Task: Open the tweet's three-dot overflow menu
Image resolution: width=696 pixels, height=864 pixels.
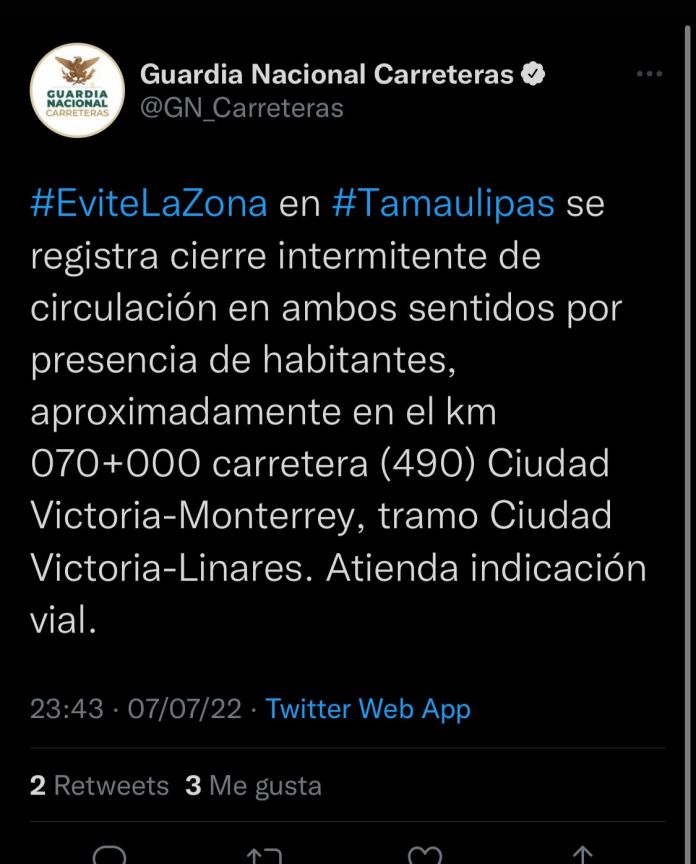Action: [650, 74]
